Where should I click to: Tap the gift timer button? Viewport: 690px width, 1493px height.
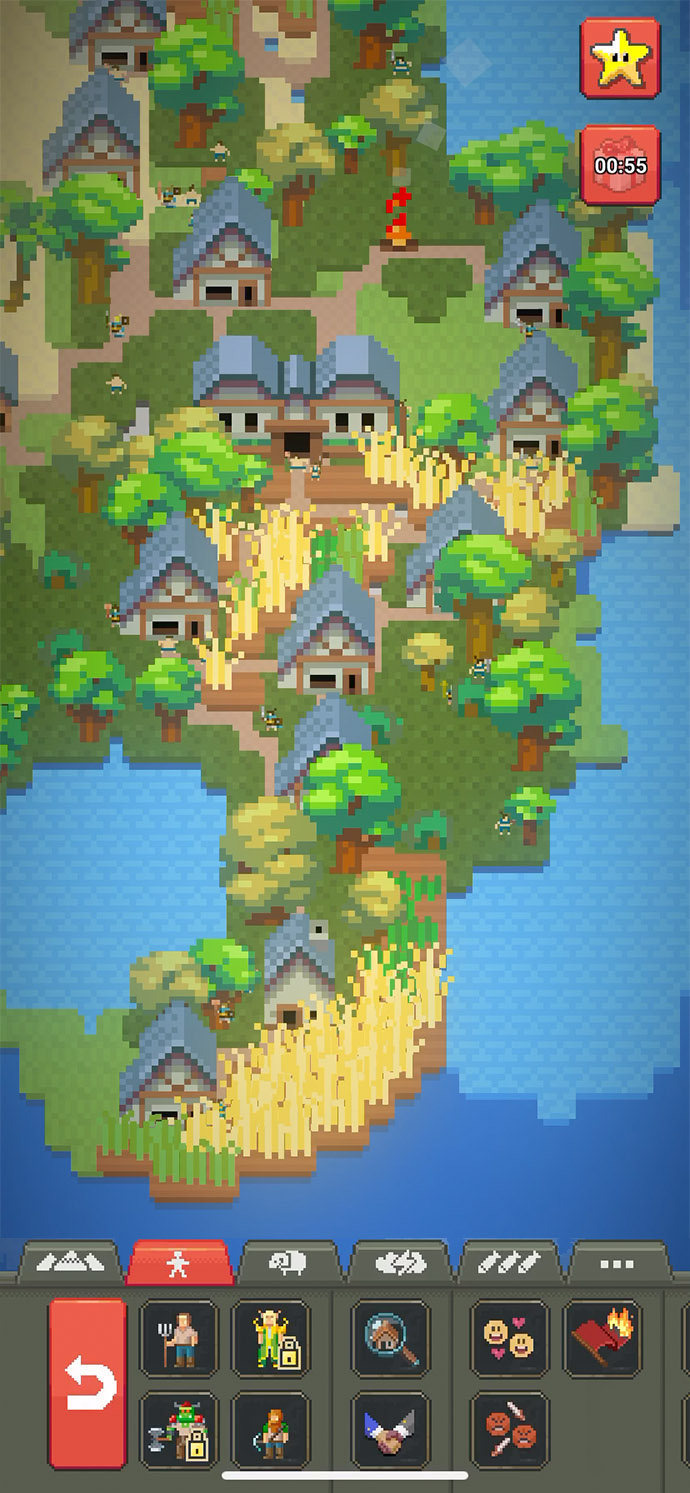[620, 164]
